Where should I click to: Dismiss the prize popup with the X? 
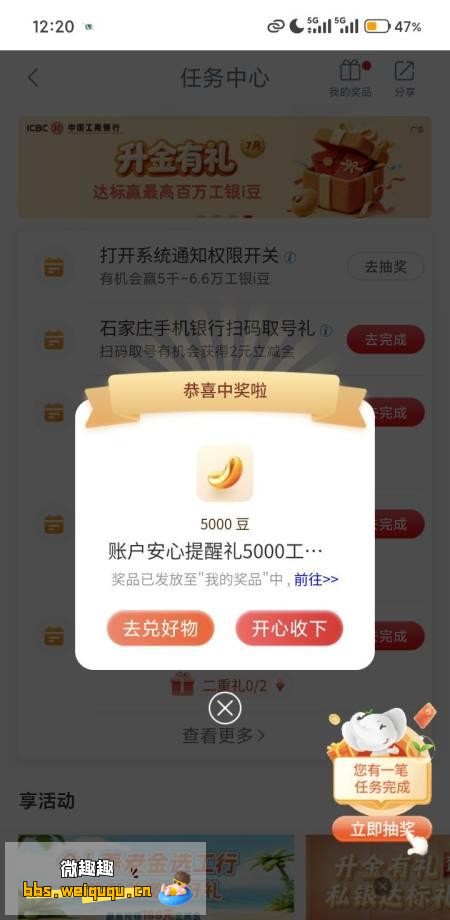(225, 708)
